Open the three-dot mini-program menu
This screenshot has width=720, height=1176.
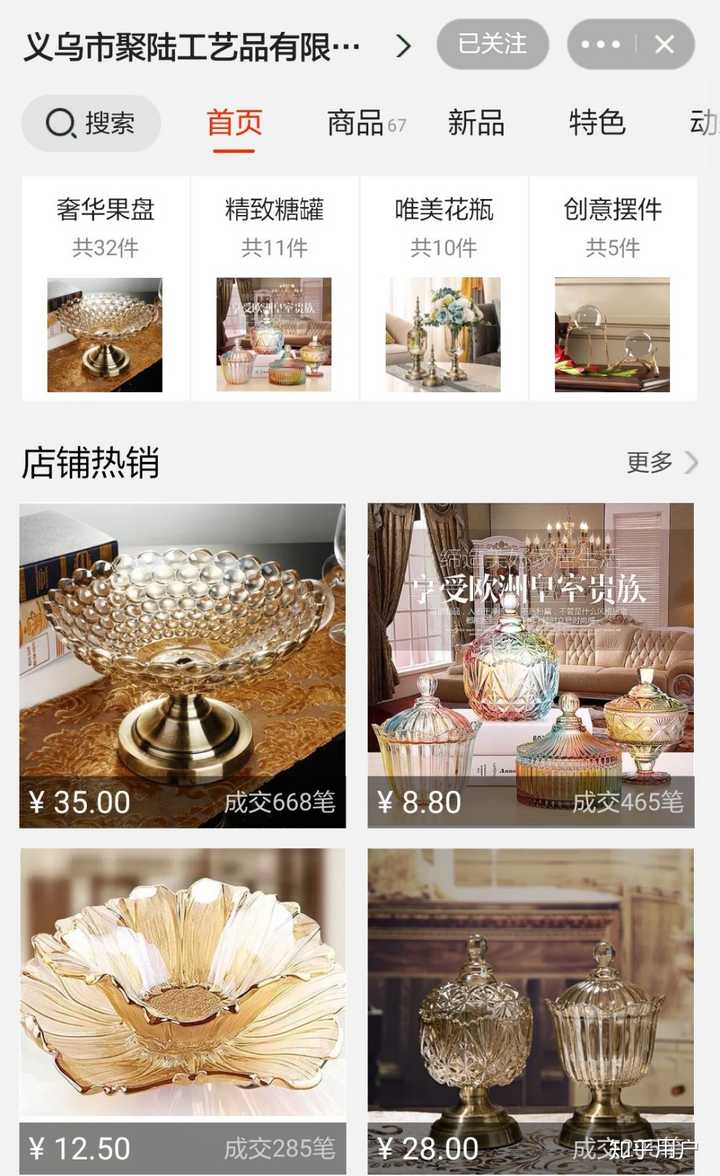pos(600,45)
